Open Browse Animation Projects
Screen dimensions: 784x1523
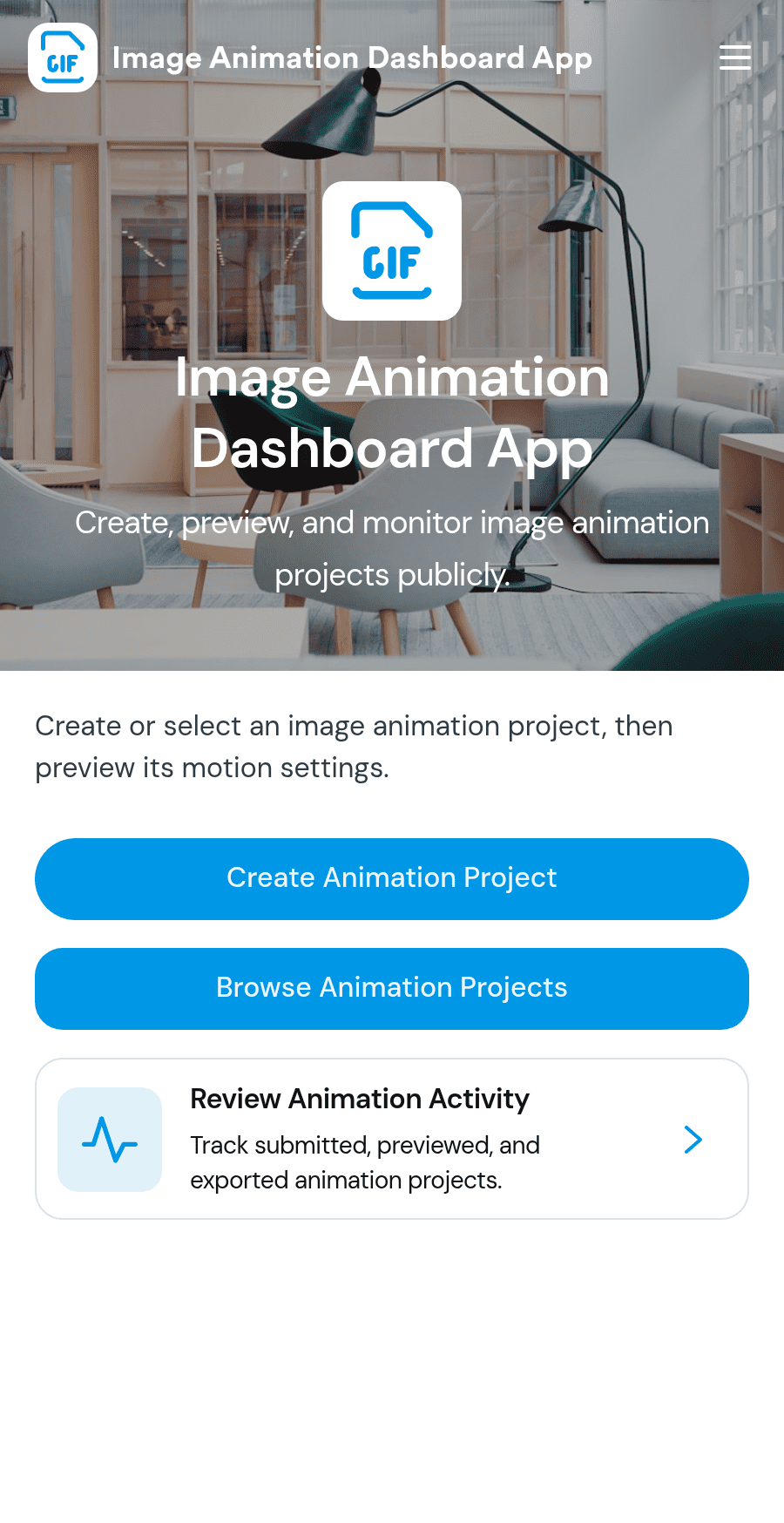click(x=392, y=989)
